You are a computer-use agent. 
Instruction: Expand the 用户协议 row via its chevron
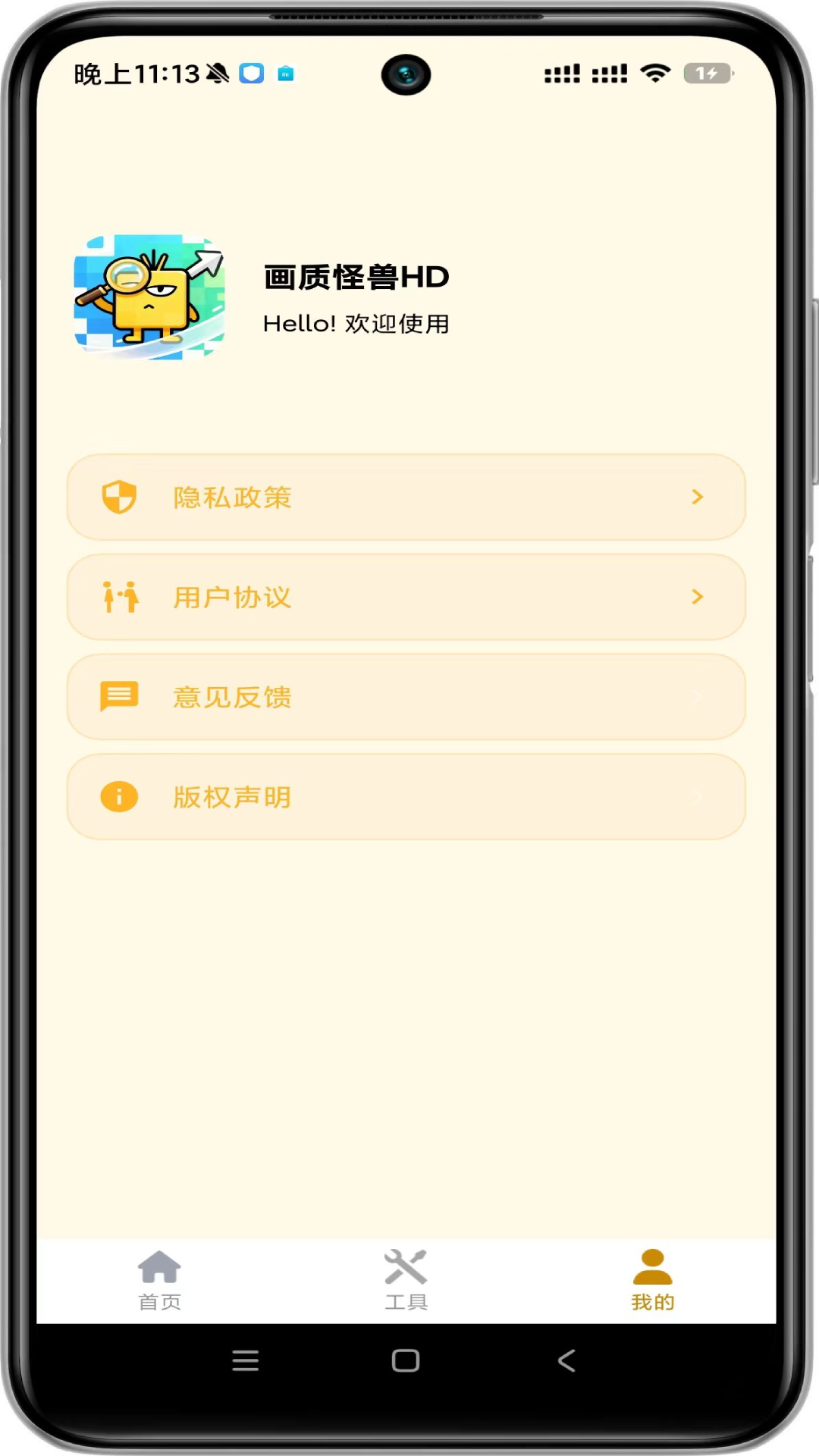point(697,597)
